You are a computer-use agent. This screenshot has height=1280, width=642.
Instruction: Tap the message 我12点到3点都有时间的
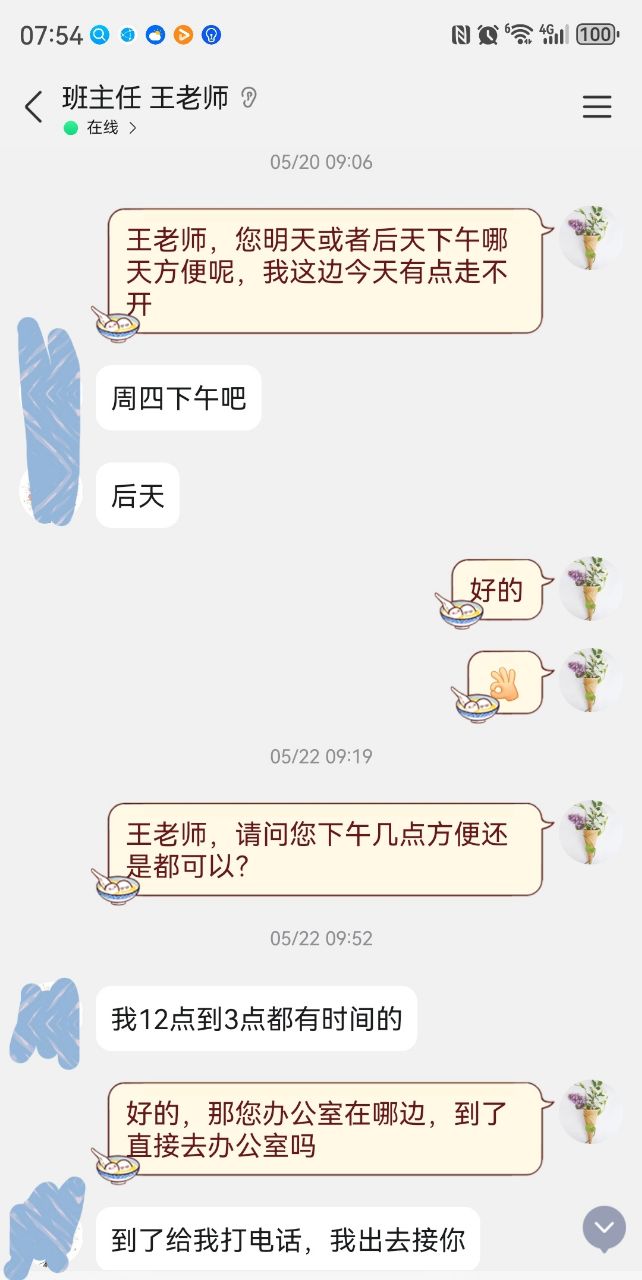point(256,1018)
